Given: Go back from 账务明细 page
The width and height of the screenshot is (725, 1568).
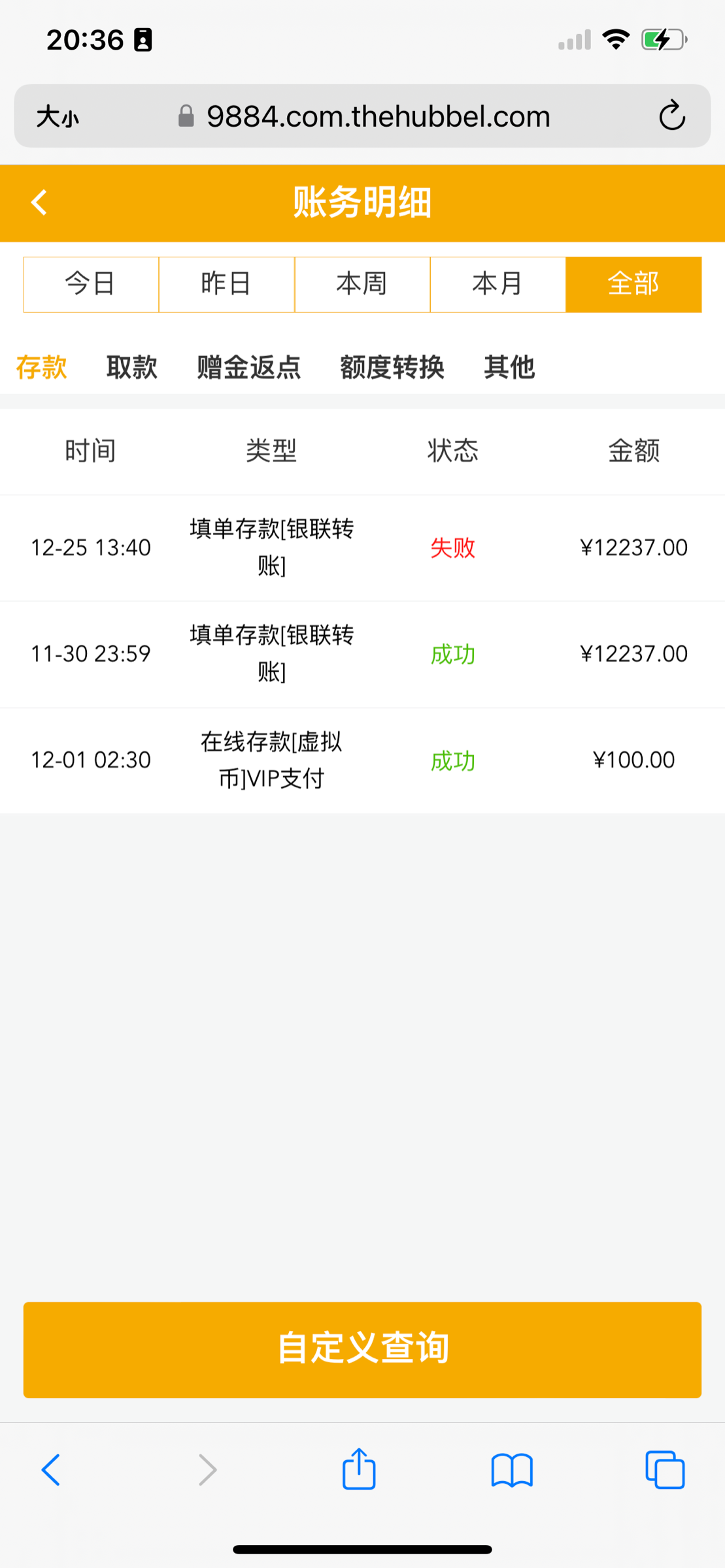Looking at the screenshot, I should (x=39, y=203).
